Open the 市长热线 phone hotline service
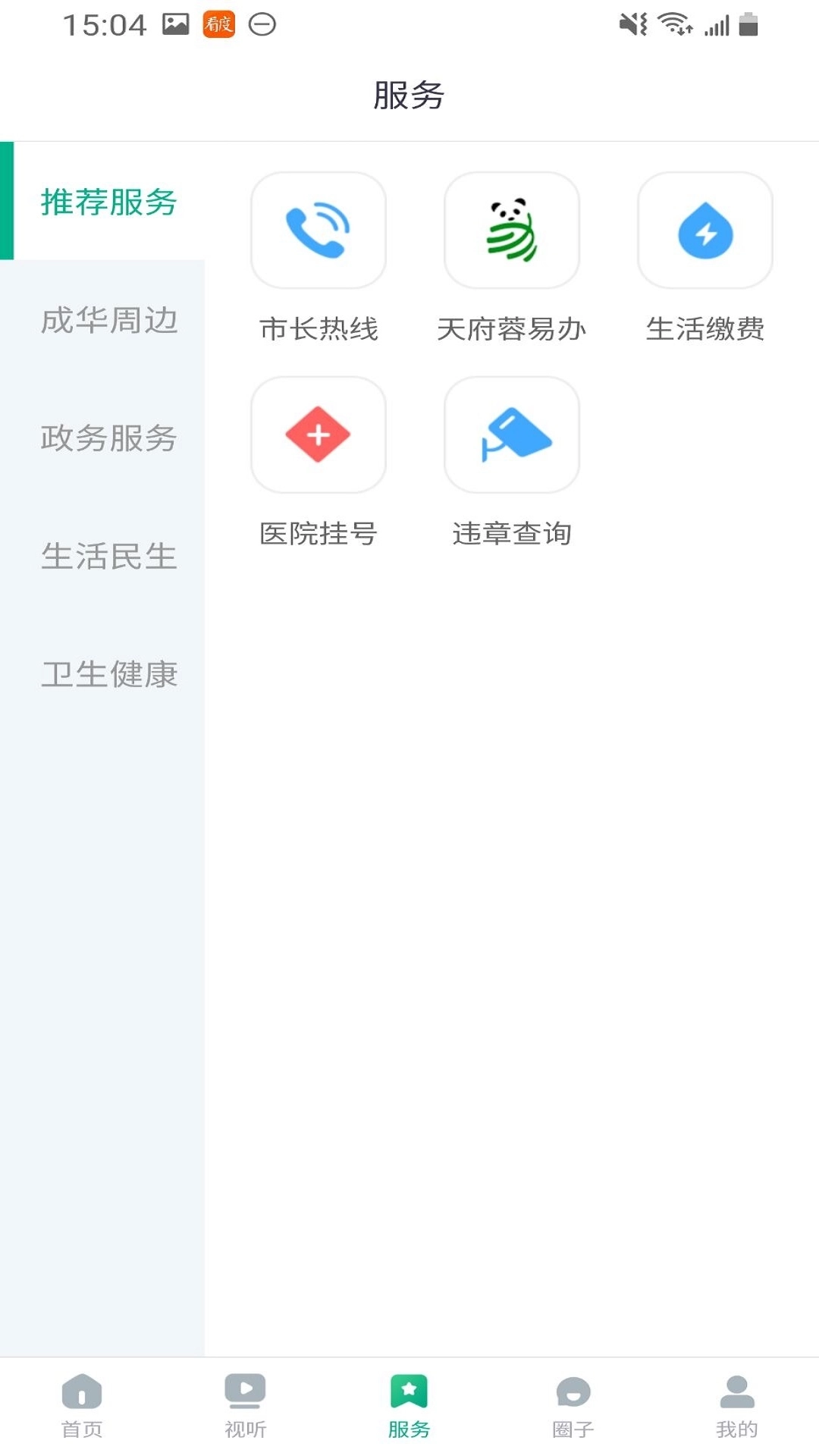The height and width of the screenshot is (1456, 819). [318, 230]
